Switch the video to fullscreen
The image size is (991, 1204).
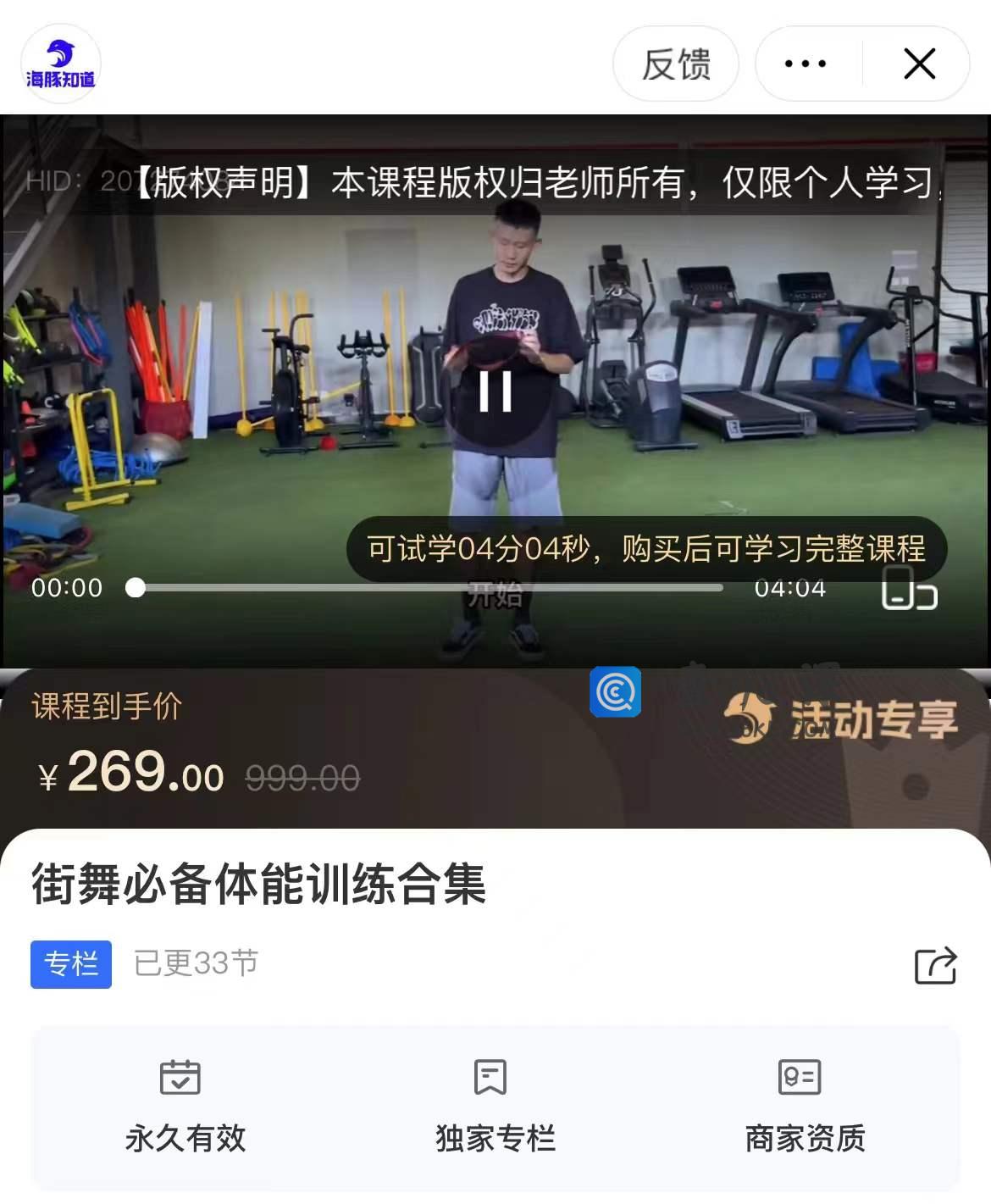click(909, 588)
